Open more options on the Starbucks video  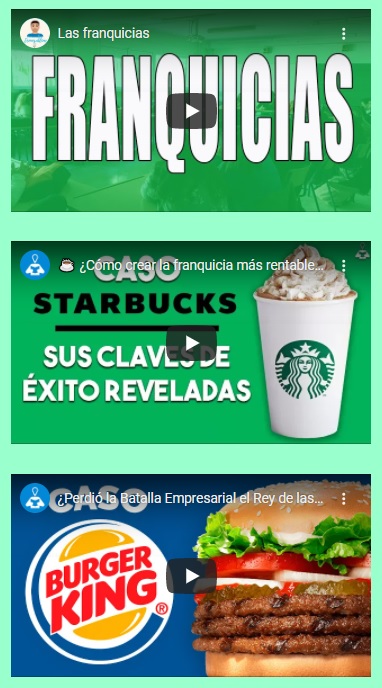click(x=343, y=265)
